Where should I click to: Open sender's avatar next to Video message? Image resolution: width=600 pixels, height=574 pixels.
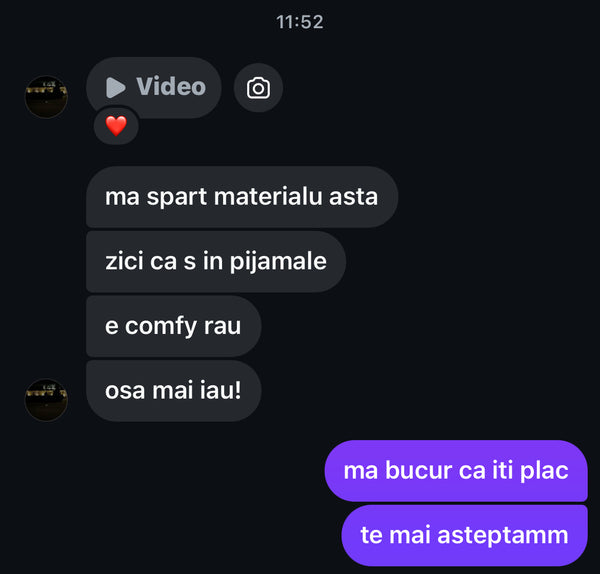pyautogui.click(x=46, y=97)
